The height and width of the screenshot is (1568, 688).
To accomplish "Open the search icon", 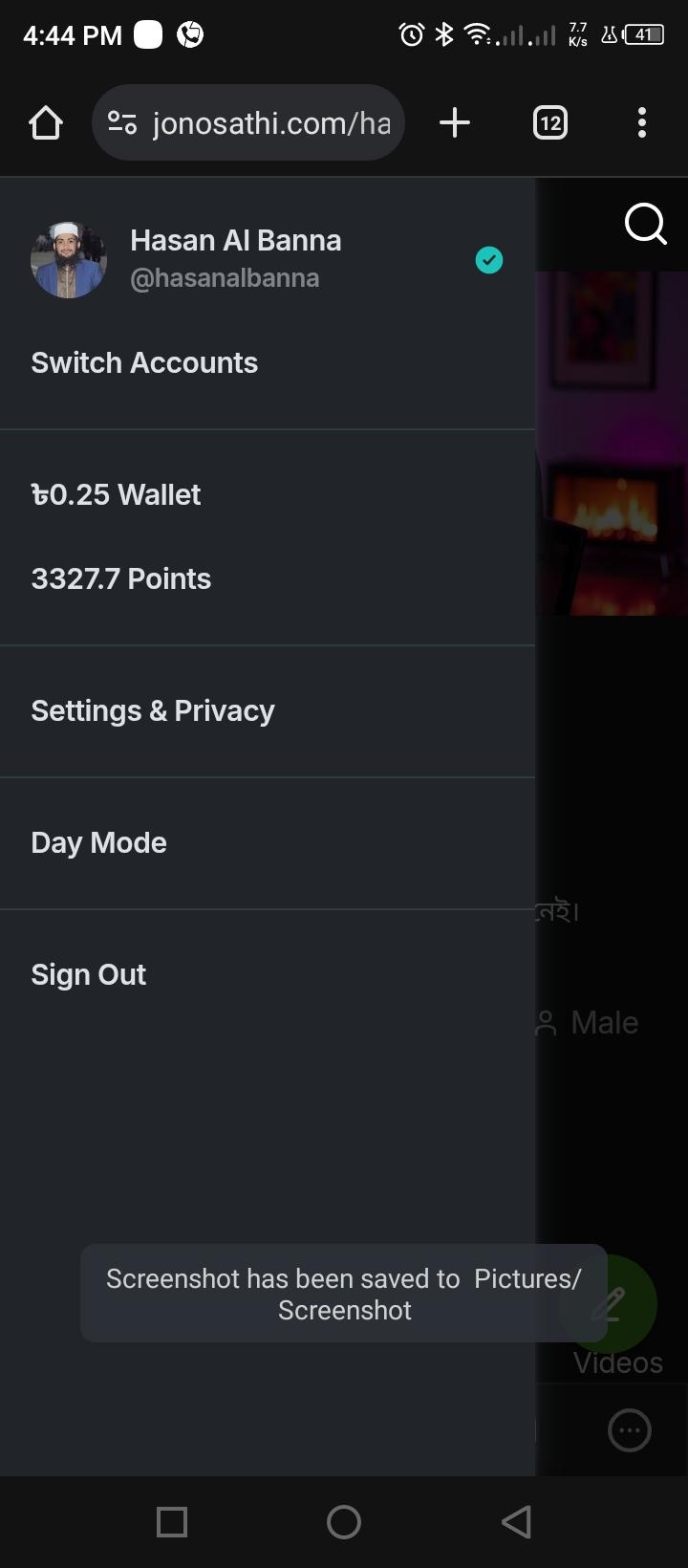I will click(645, 225).
